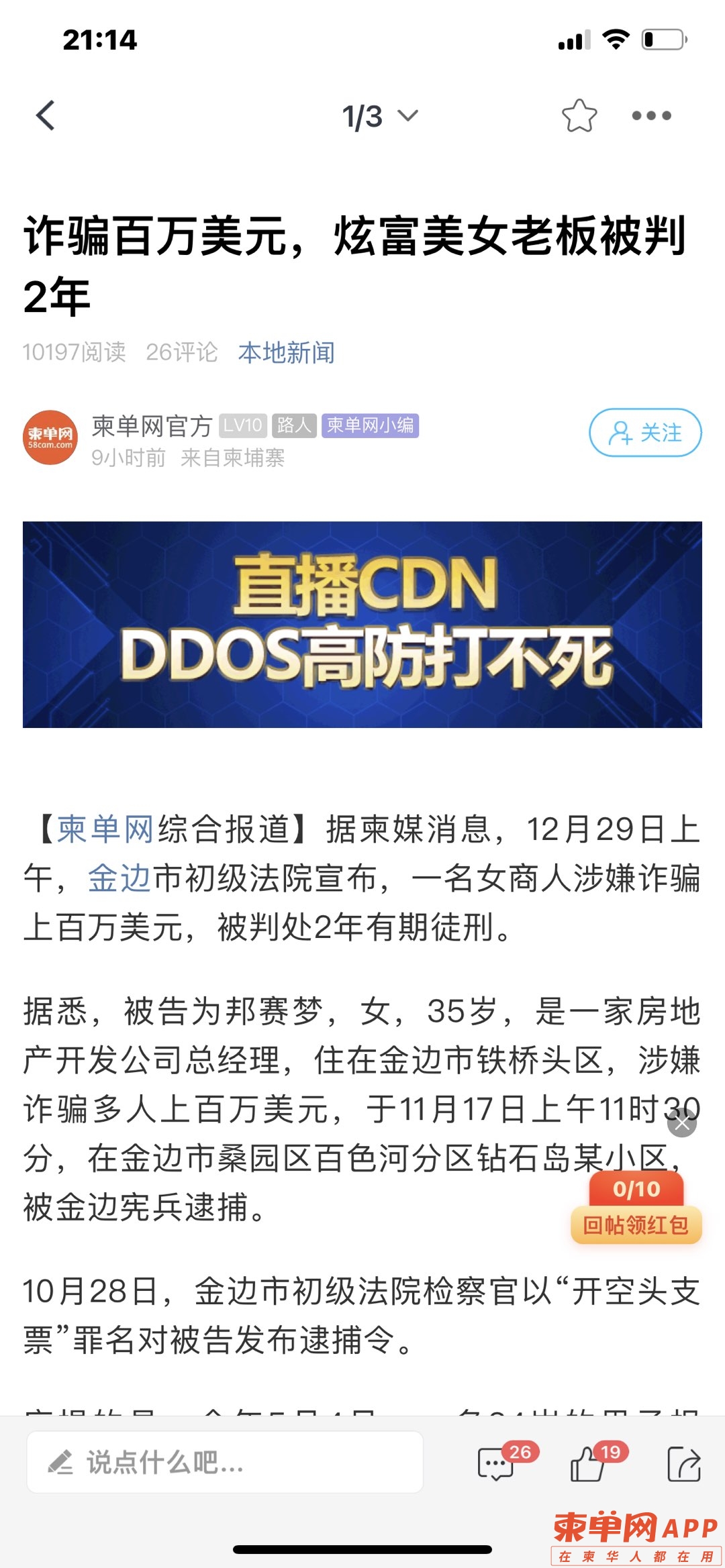Image resolution: width=725 pixels, height=1568 pixels.
Task: Tap the 说点什么吧 comment field
Action: click(x=225, y=1462)
